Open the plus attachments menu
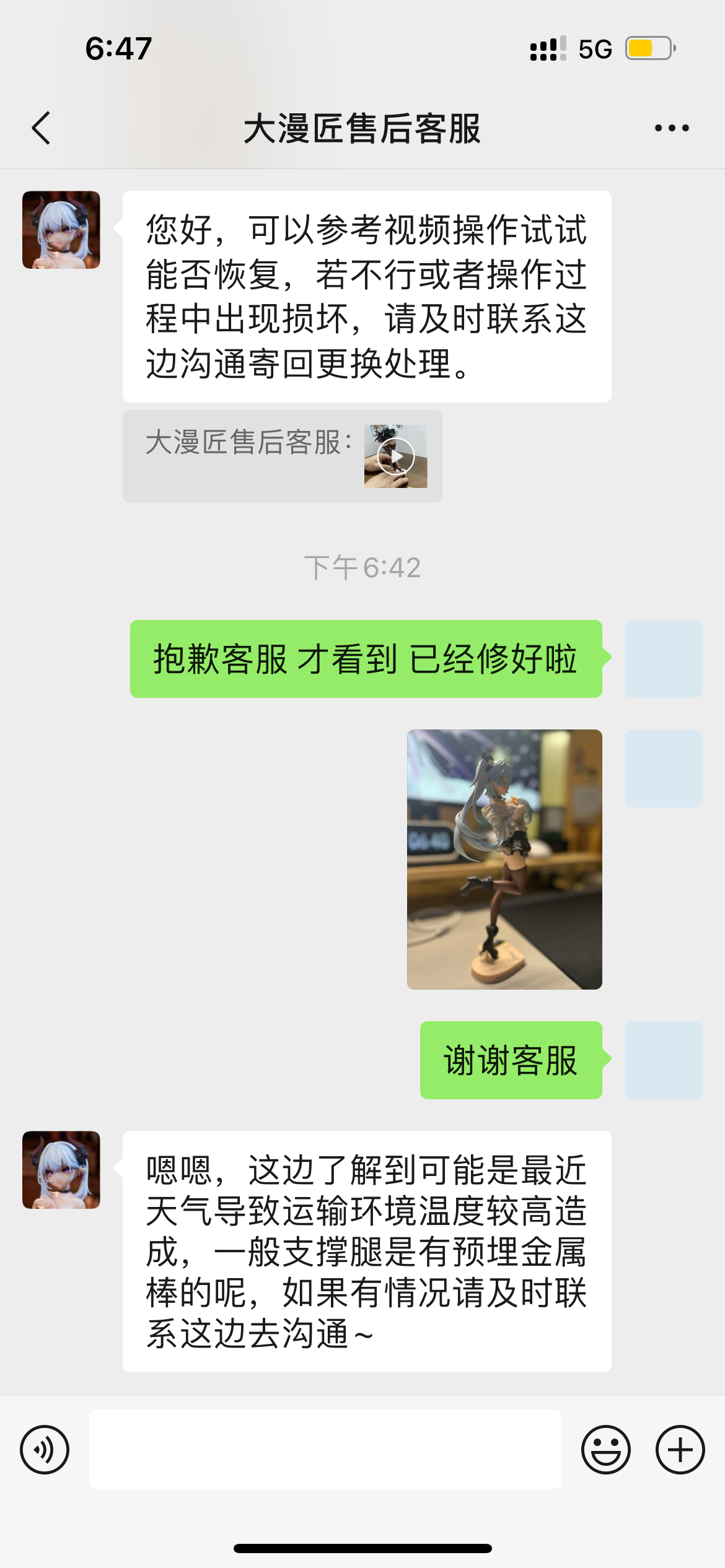725x1568 pixels. (680, 1450)
